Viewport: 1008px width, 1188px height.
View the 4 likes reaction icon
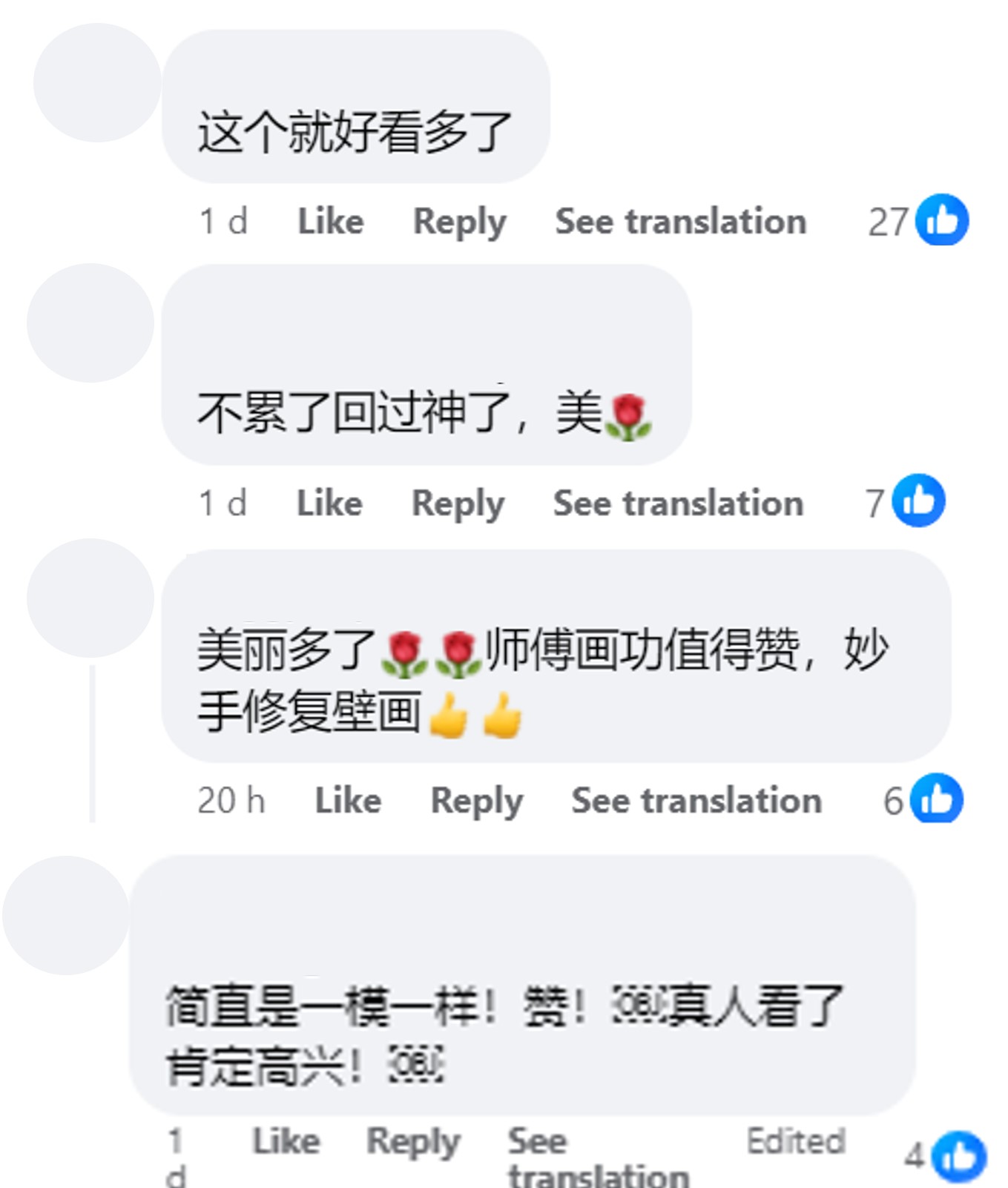(958, 1156)
